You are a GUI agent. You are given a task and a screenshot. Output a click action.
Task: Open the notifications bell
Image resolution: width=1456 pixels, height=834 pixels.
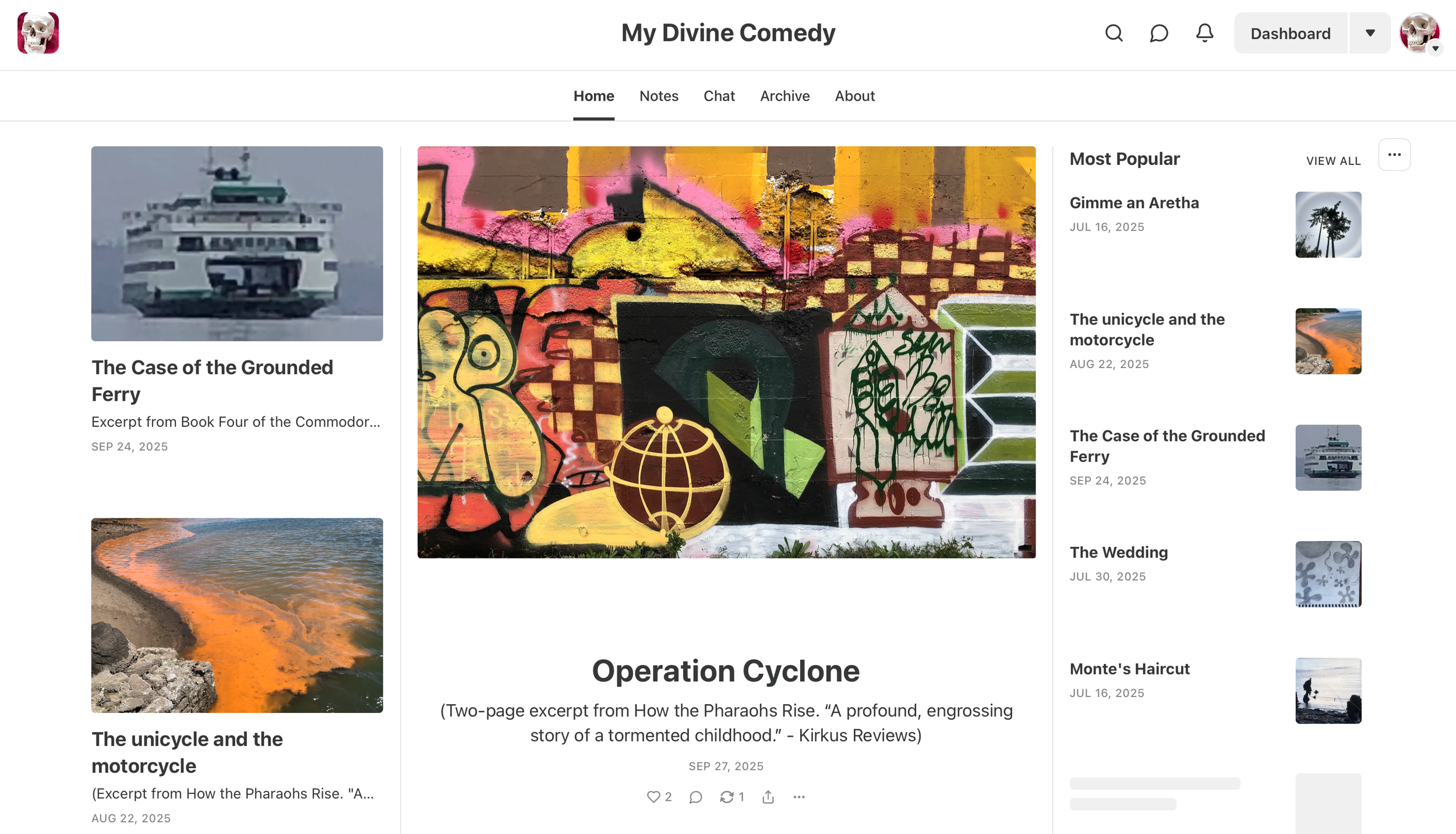(x=1204, y=33)
